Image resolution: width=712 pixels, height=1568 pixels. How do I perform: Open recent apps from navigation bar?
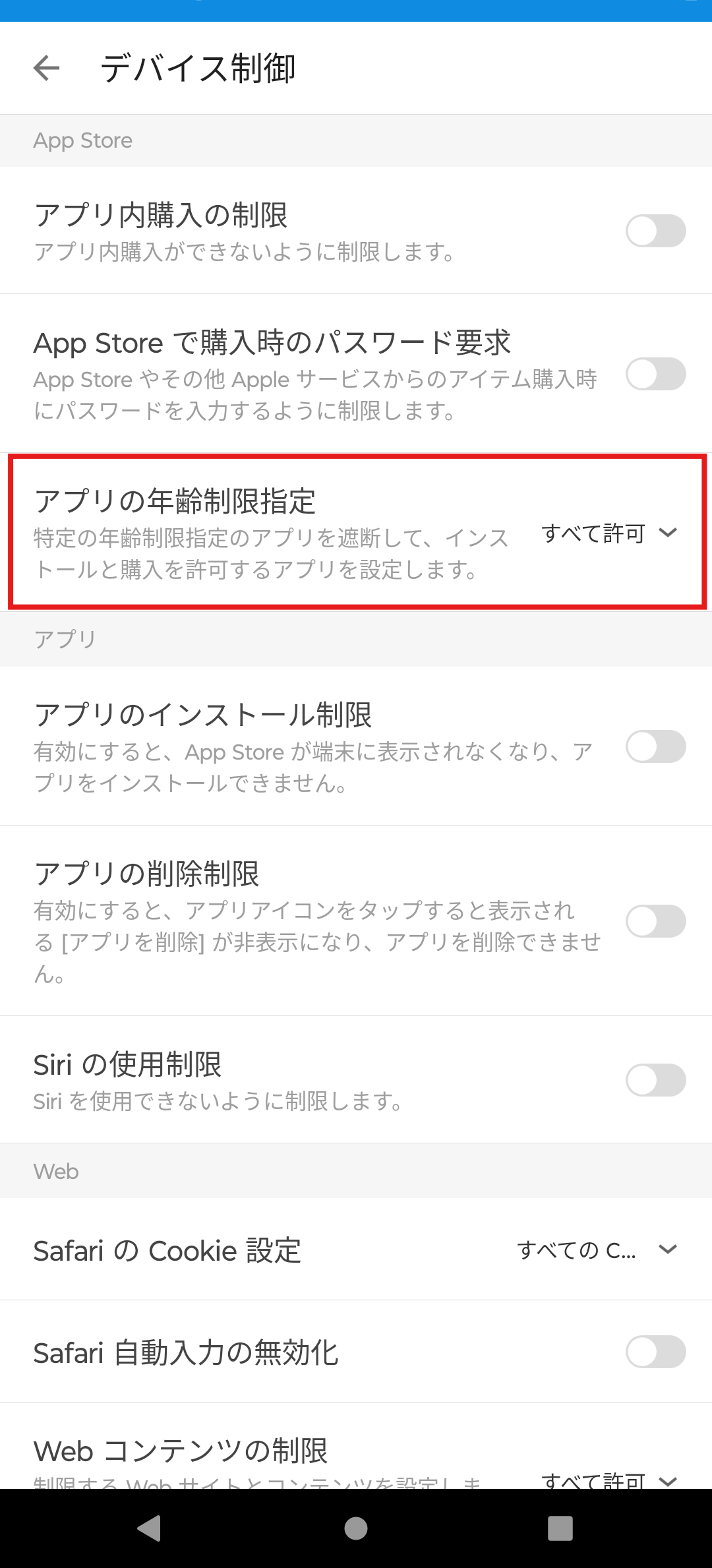tap(560, 1528)
